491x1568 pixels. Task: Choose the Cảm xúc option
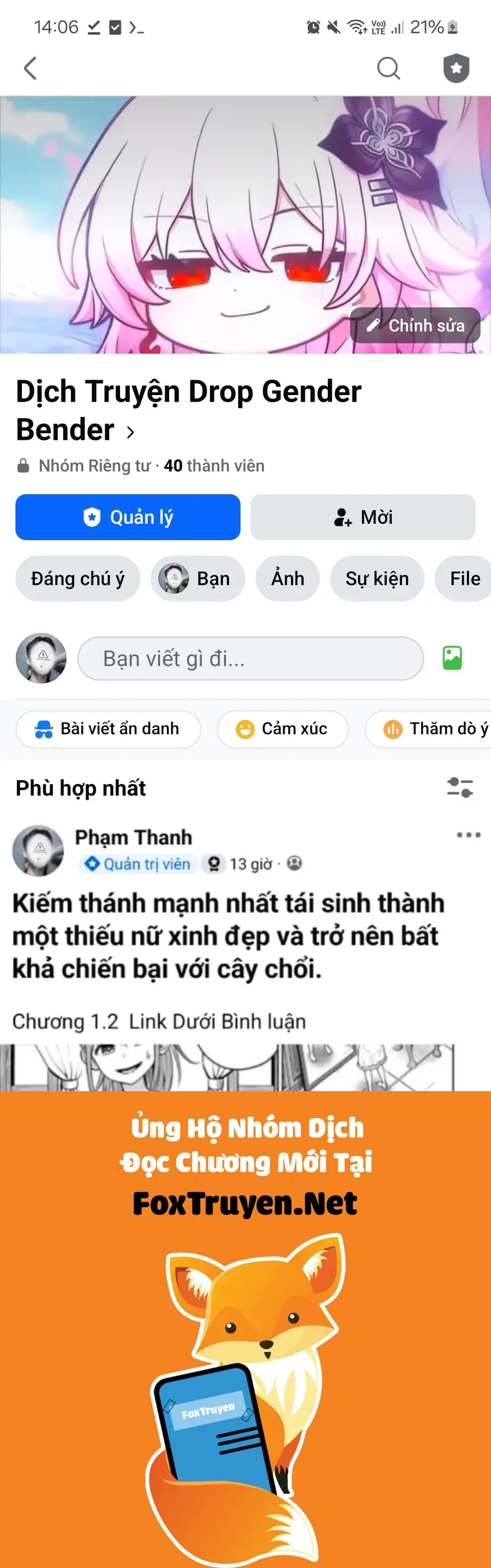(x=283, y=729)
